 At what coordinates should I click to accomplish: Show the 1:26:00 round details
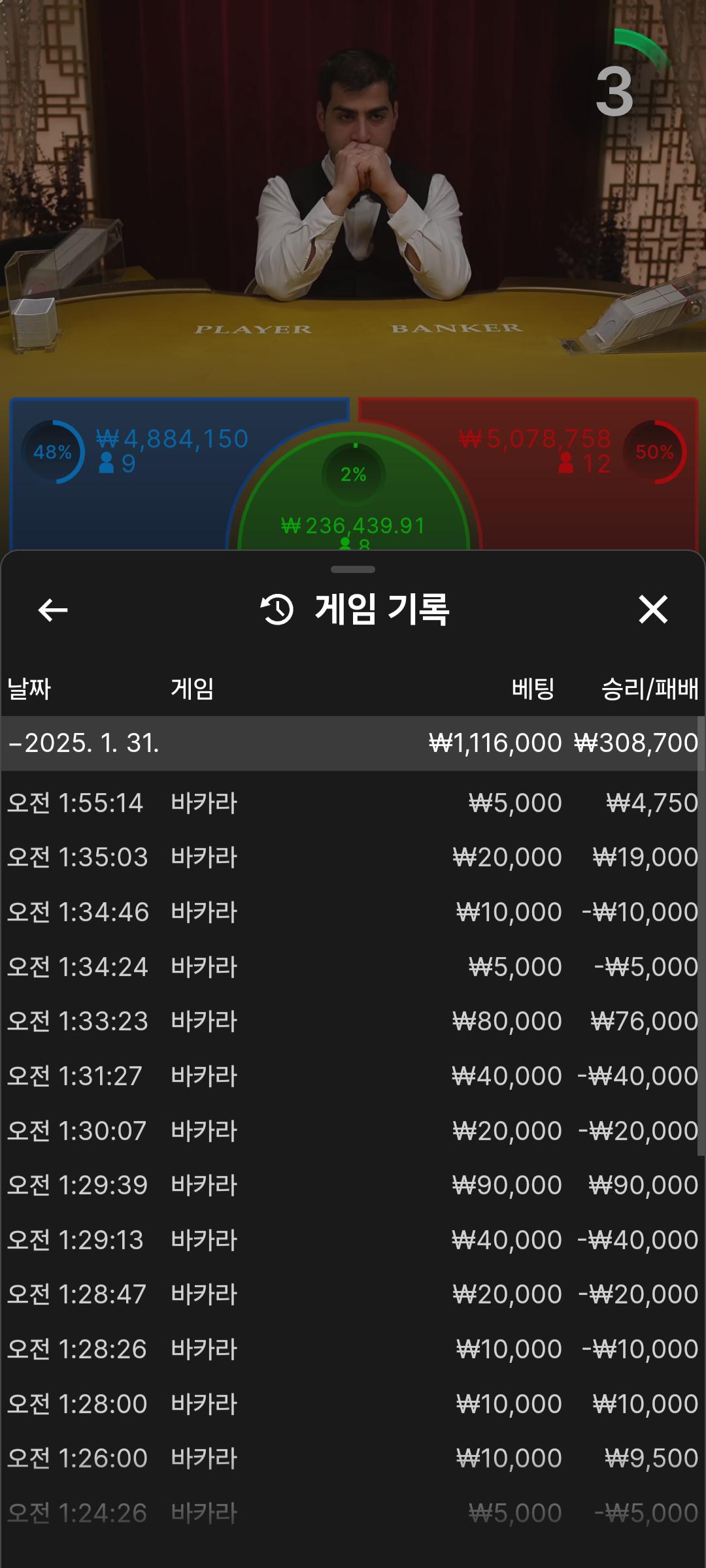click(353, 1458)
